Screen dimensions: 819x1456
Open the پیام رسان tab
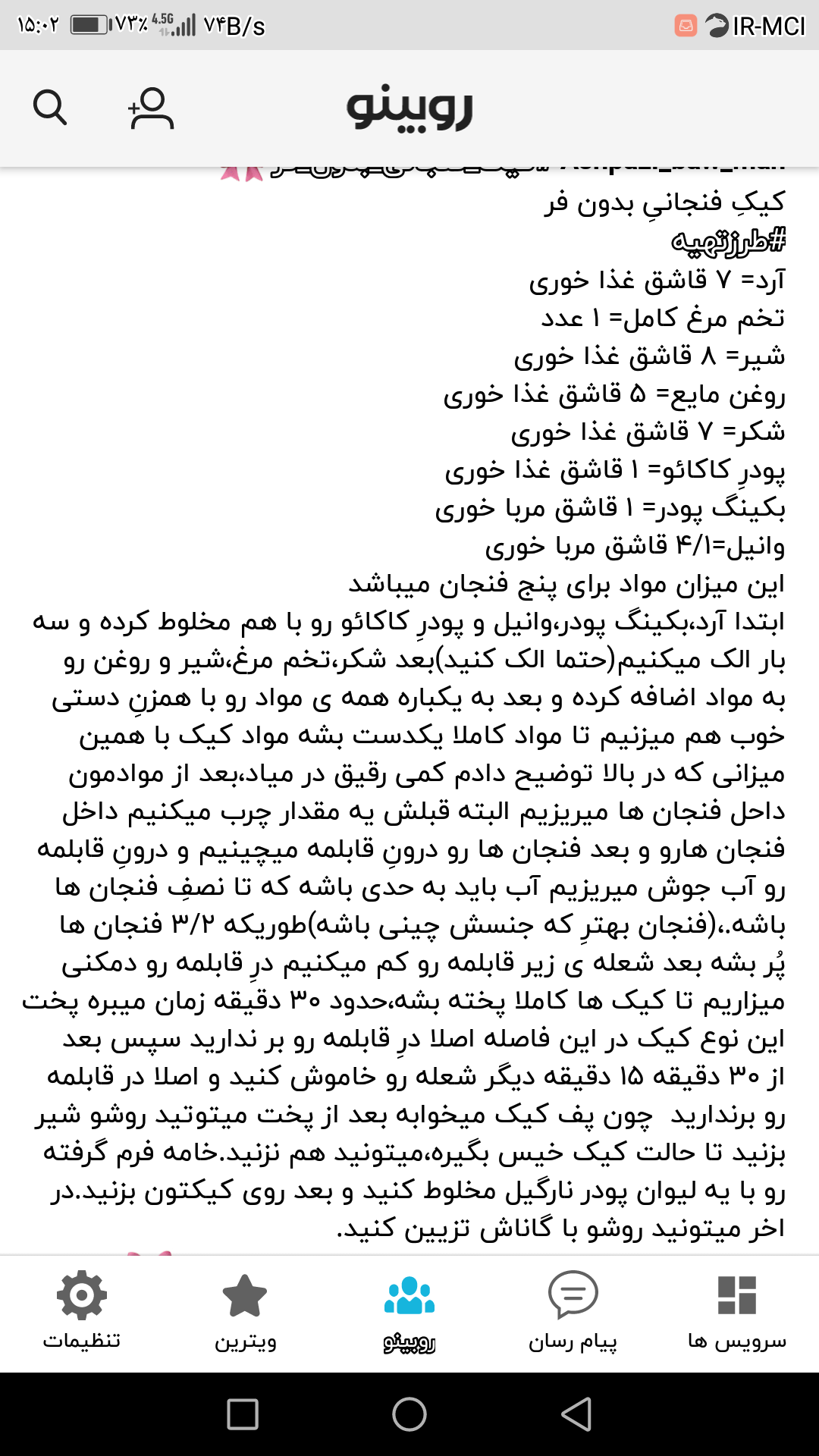(x=573, y=1311)
